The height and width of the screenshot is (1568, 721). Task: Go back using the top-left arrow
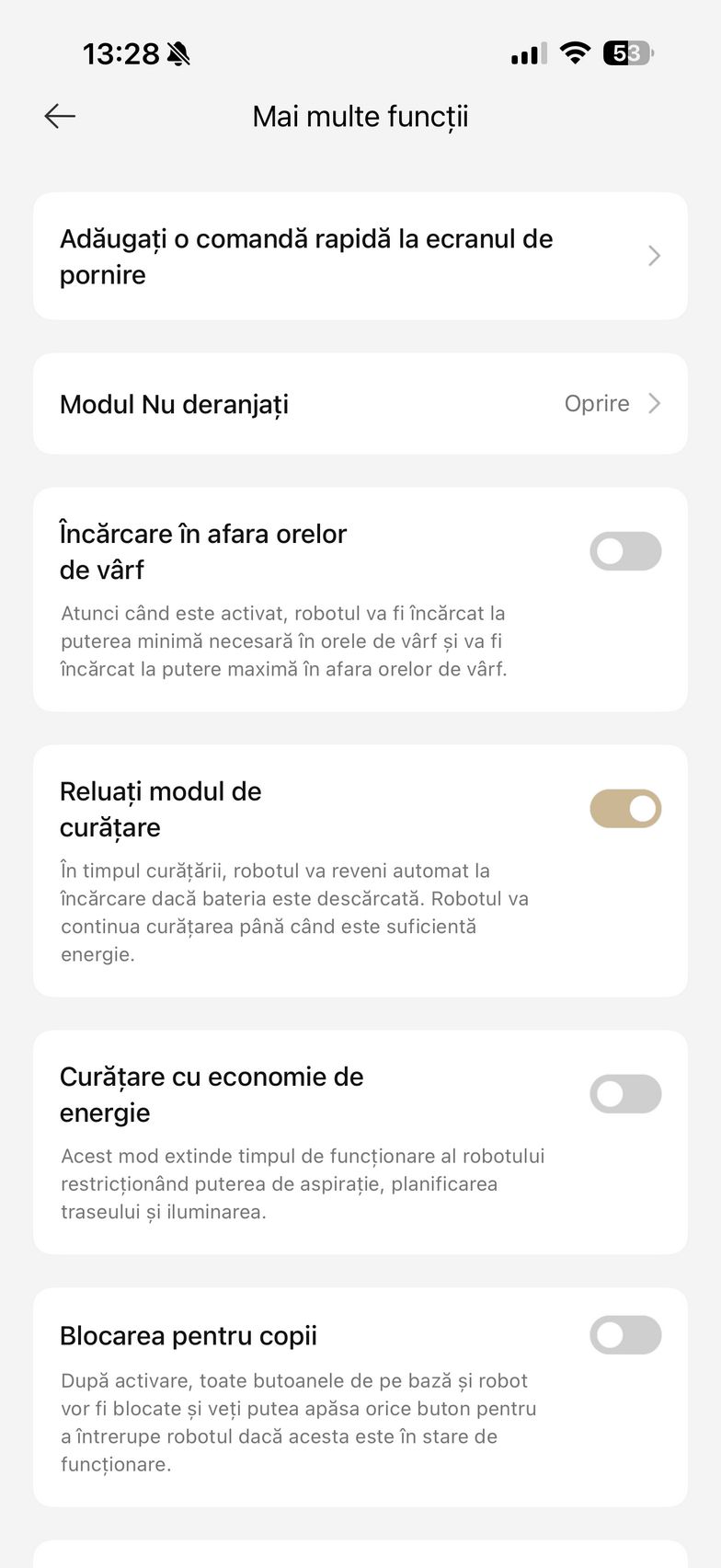pyautogui.click(x=60, y=116)
